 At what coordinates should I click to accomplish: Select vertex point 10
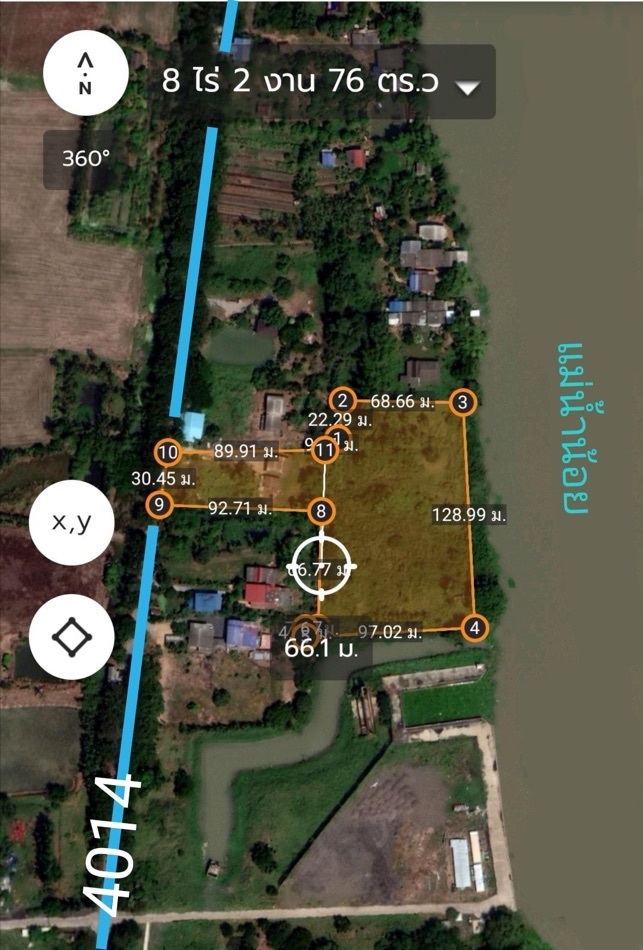click(x=168, y=452)
